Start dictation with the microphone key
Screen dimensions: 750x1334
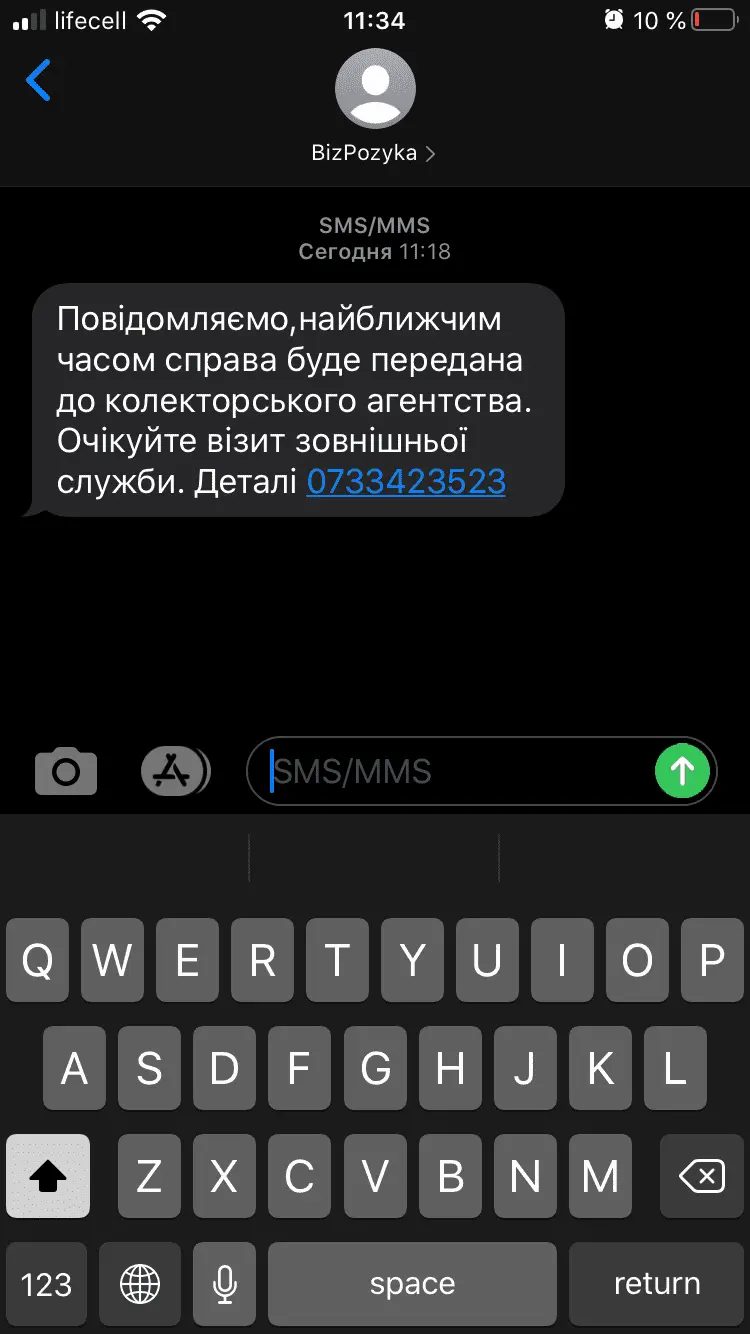pos(225,1283)
